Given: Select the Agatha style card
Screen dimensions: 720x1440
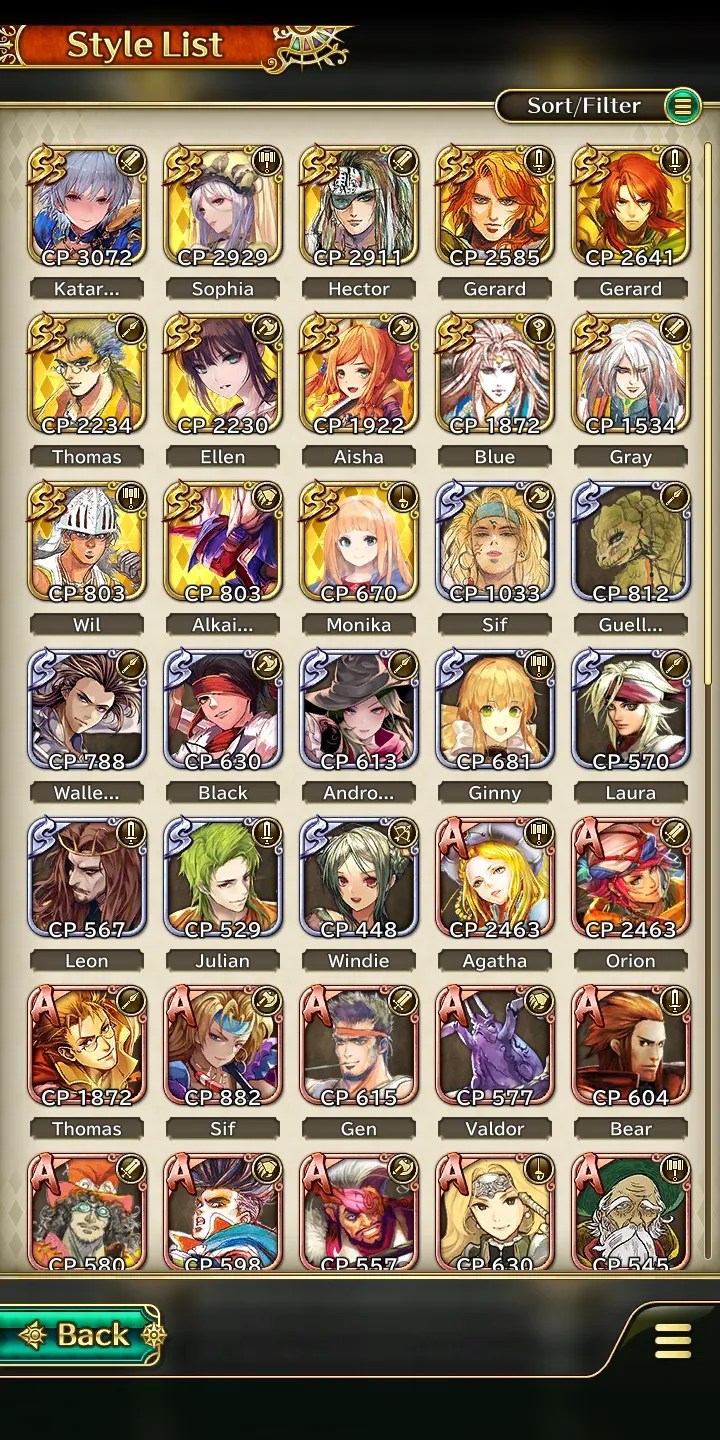Looking at the screenshot, I should (x=495, y=880).
